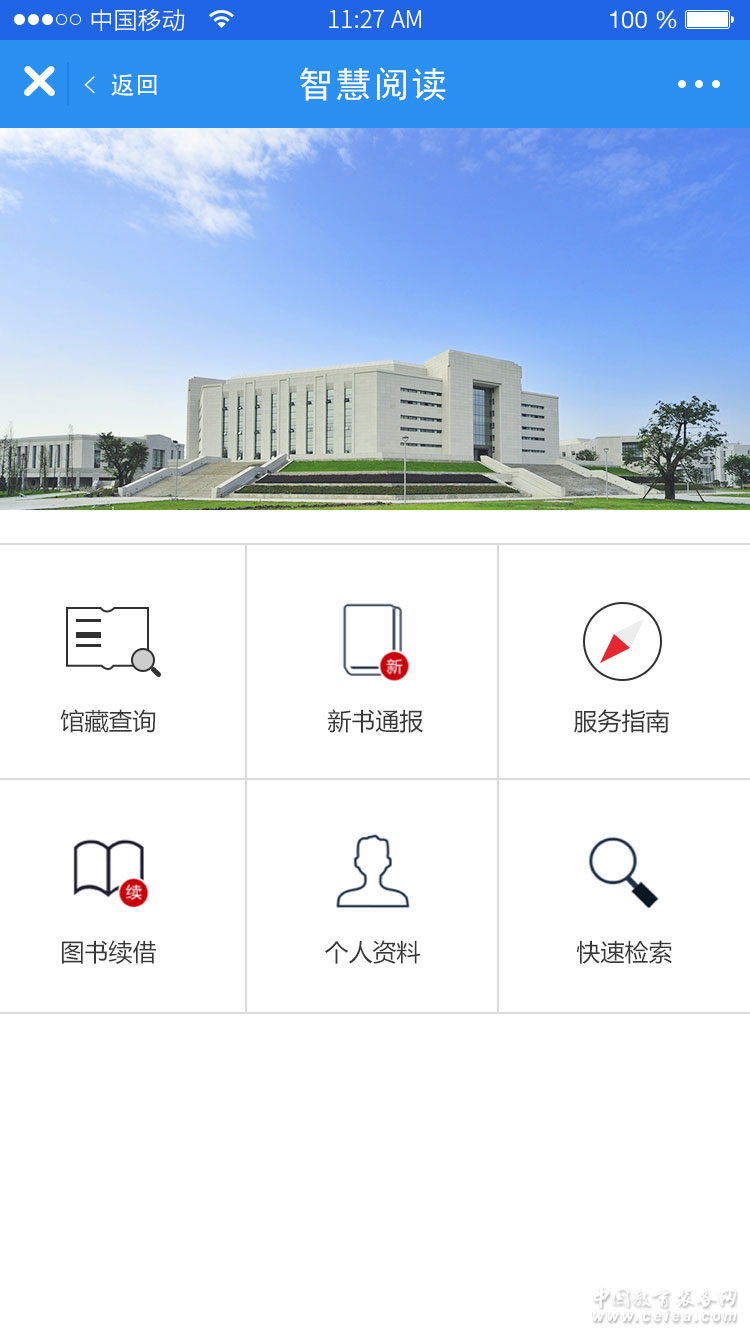Open 个人资料 personal profile

(x=373, y=897)
